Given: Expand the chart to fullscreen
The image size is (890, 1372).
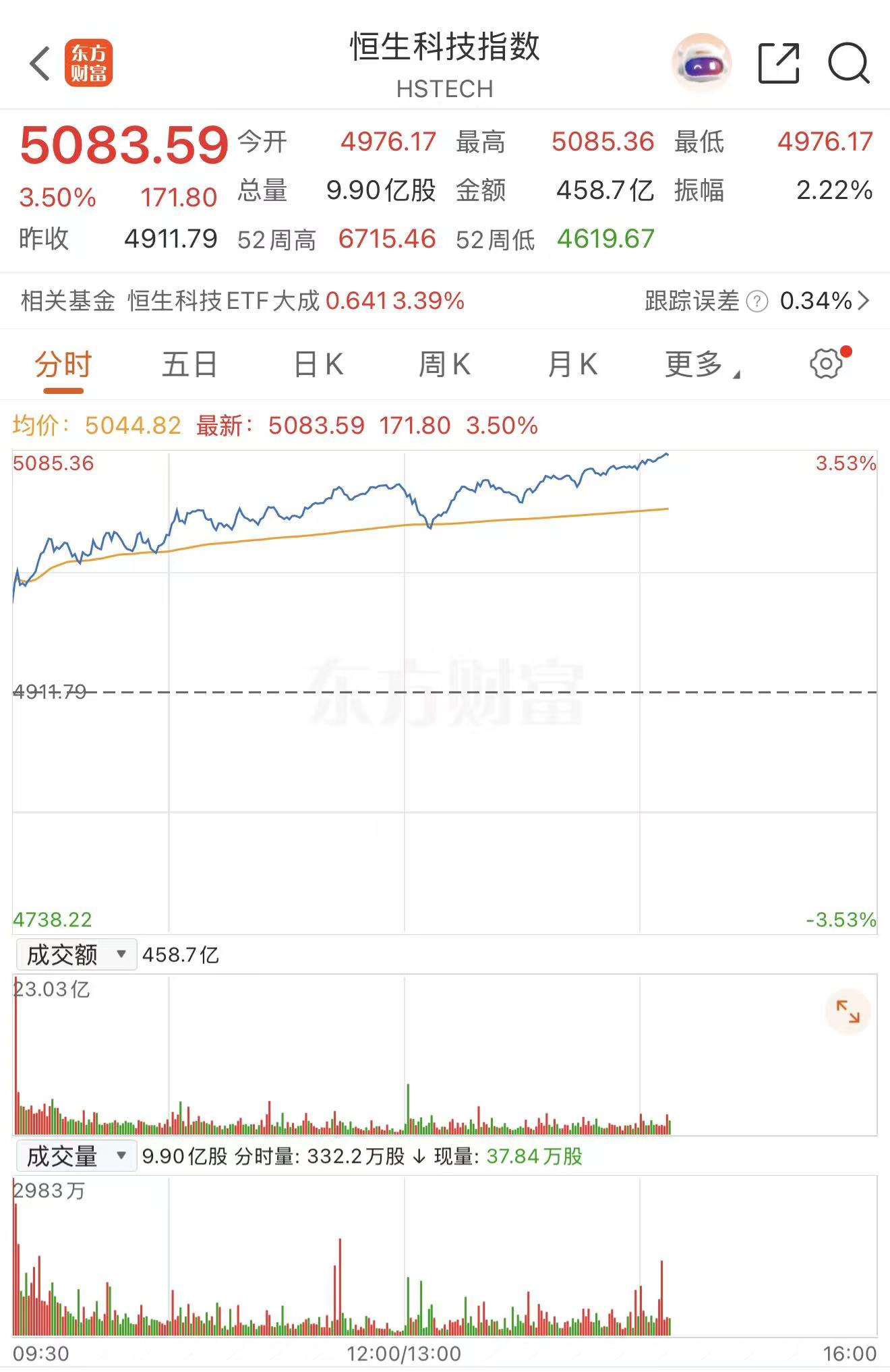Looking at the screenshot, I should coord(848,1012).
